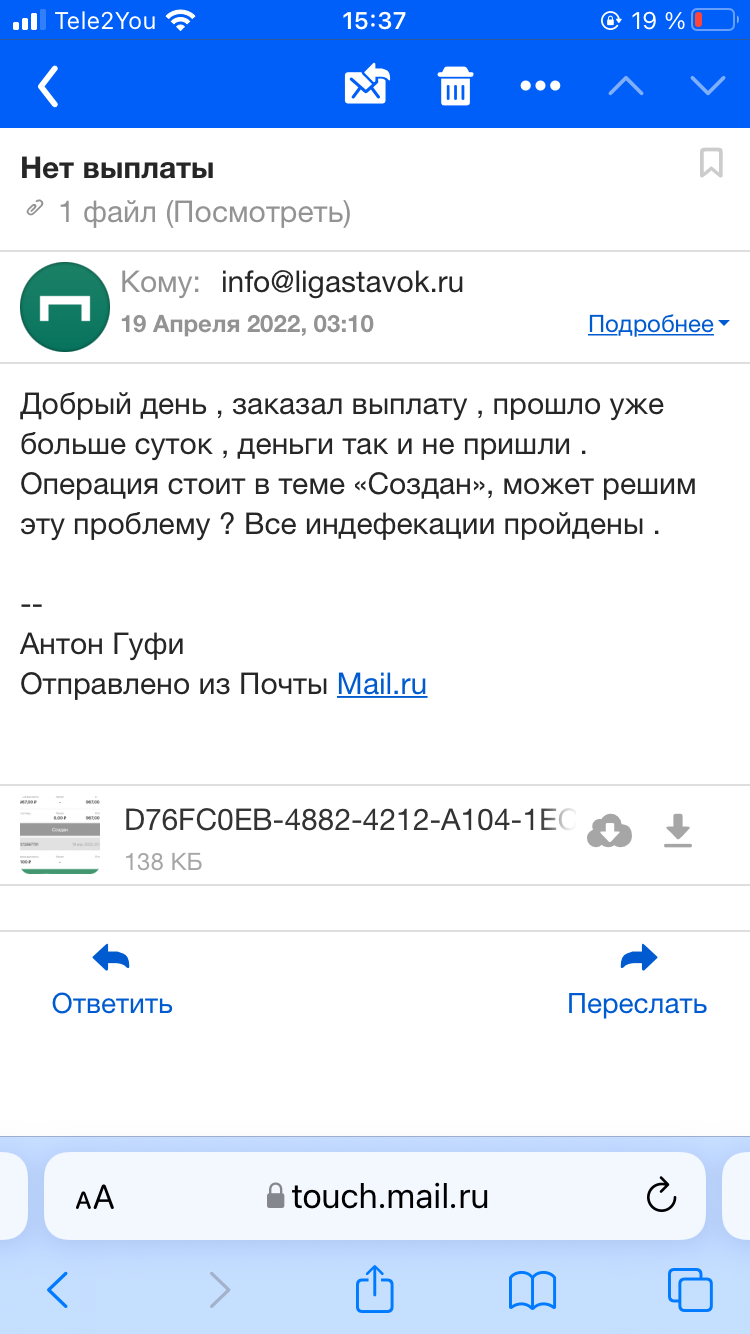Open the three-dot more actions menu
The width and height of the screenshot is (750, 1334).
(540, 86)
